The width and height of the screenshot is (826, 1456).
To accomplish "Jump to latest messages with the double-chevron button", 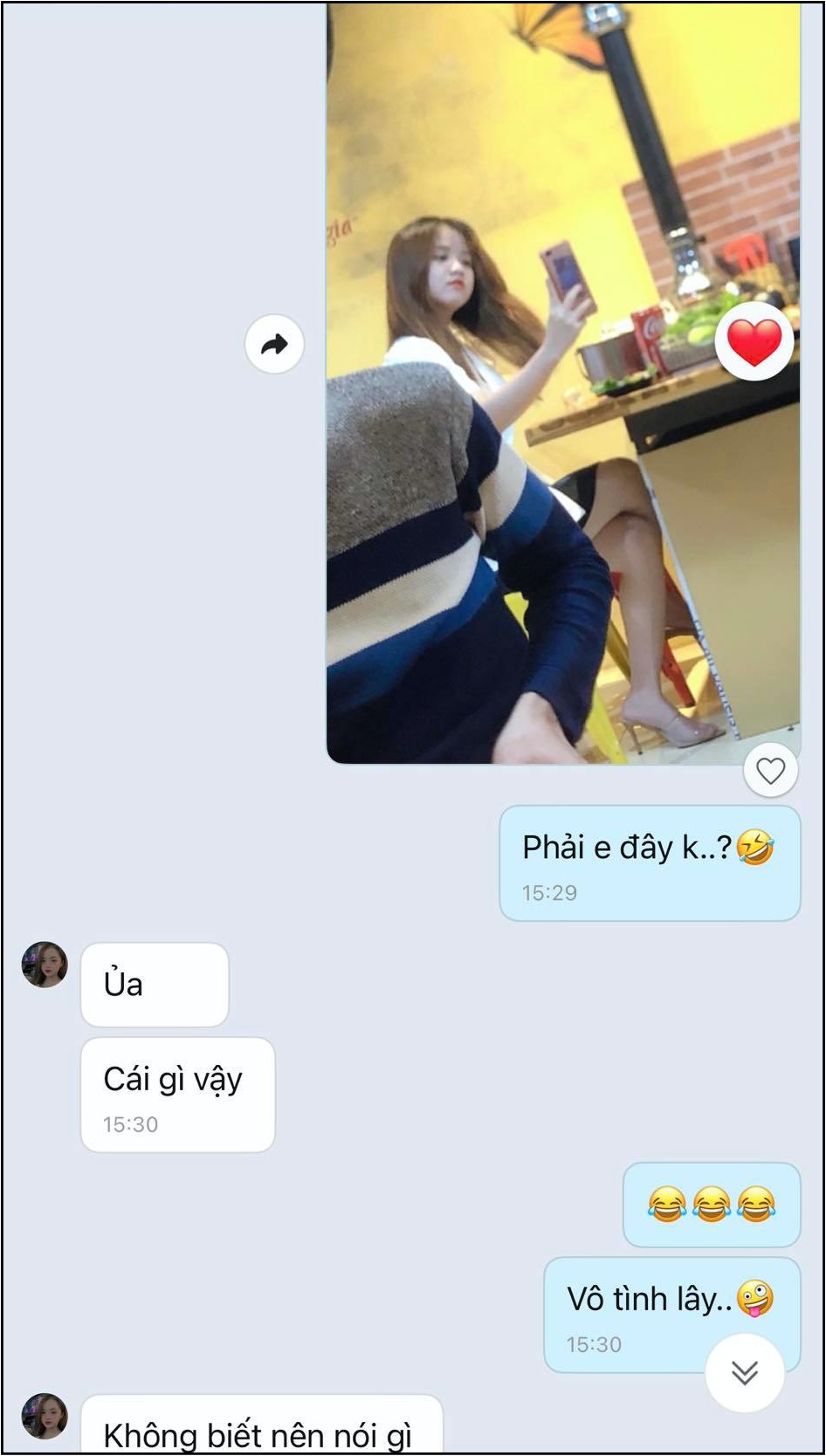I will tap(745, 1373).
